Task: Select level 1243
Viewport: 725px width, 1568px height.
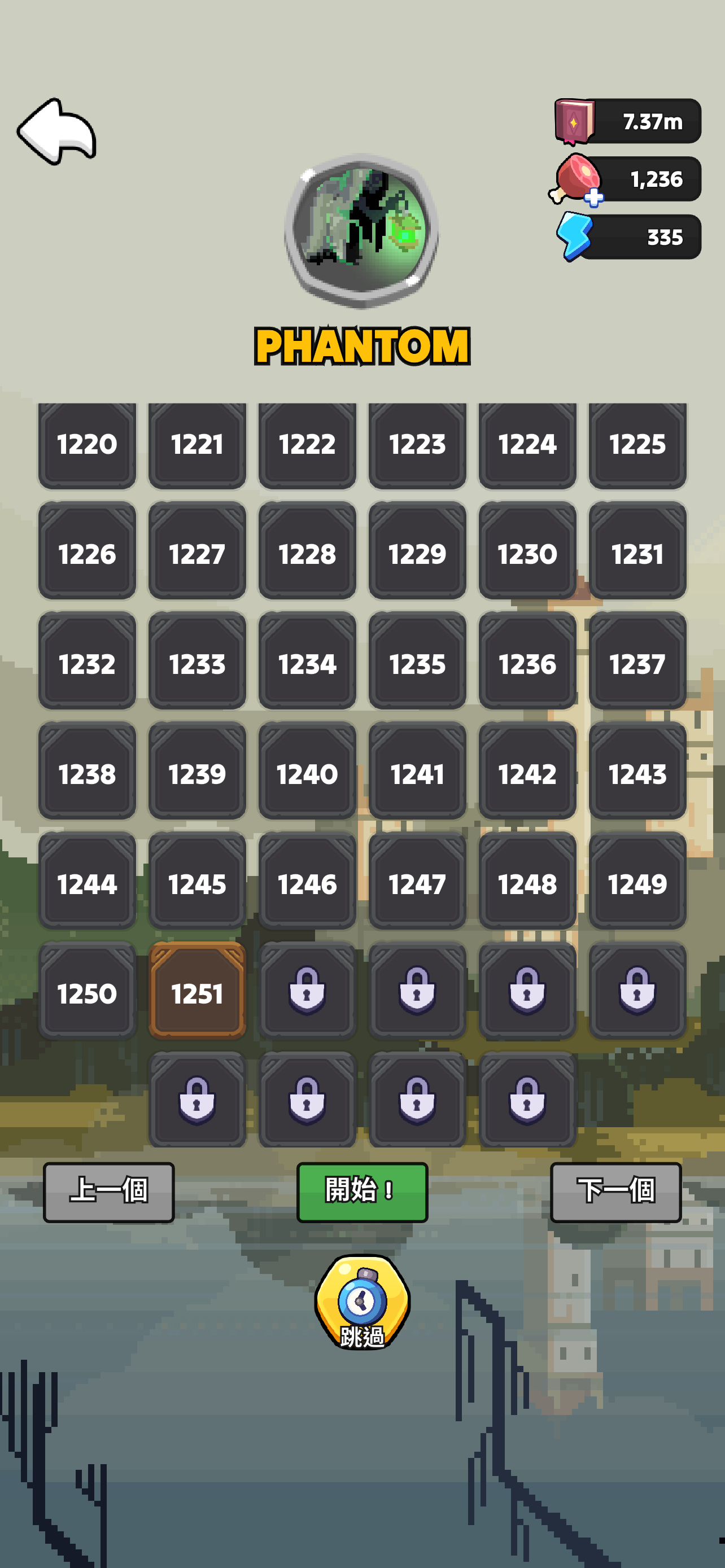Action: click(x=637, y=773)
